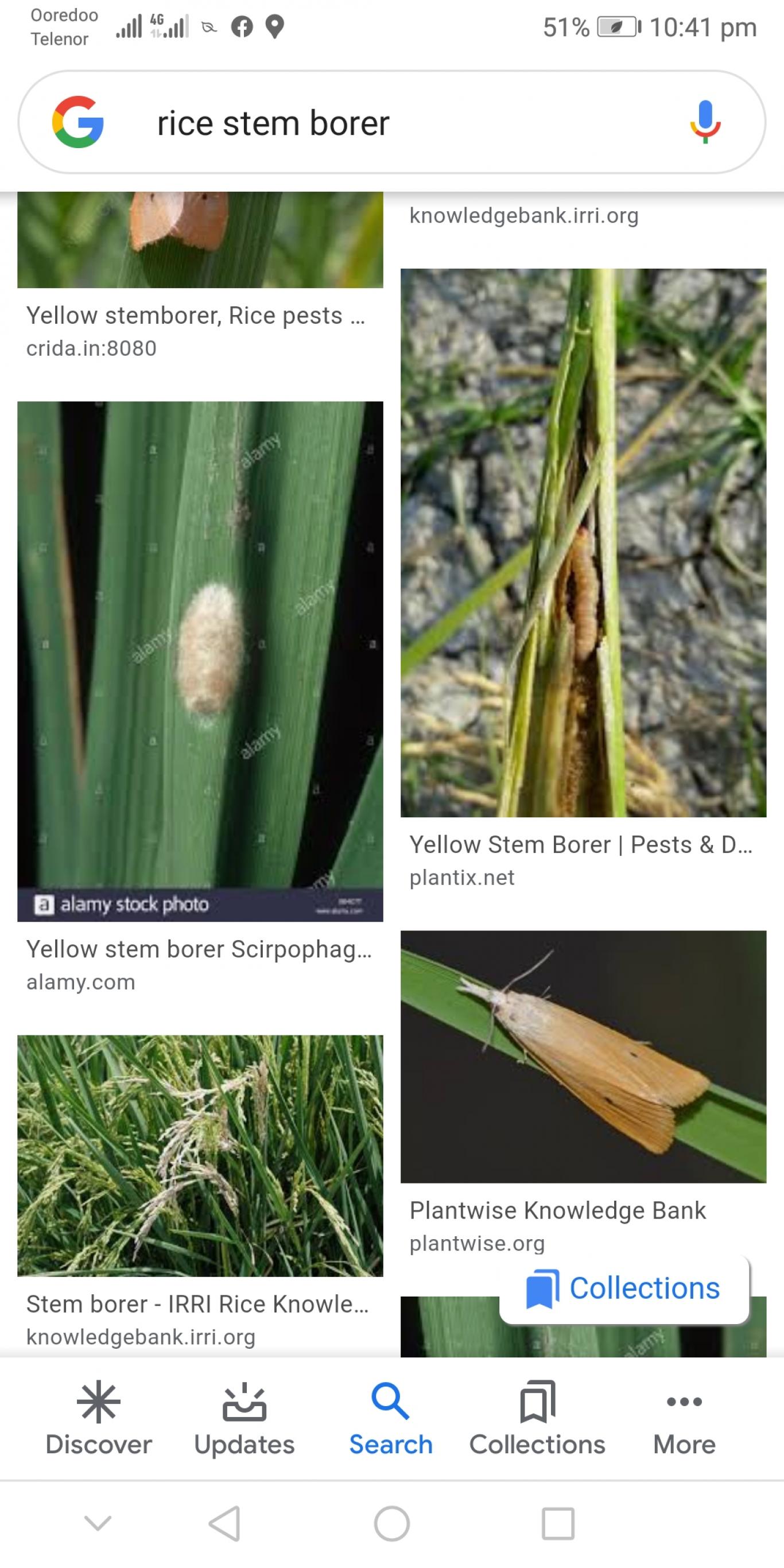Switch to the Discover tab
Viewport: 784px width, 1568px height.
point(99,1419)
